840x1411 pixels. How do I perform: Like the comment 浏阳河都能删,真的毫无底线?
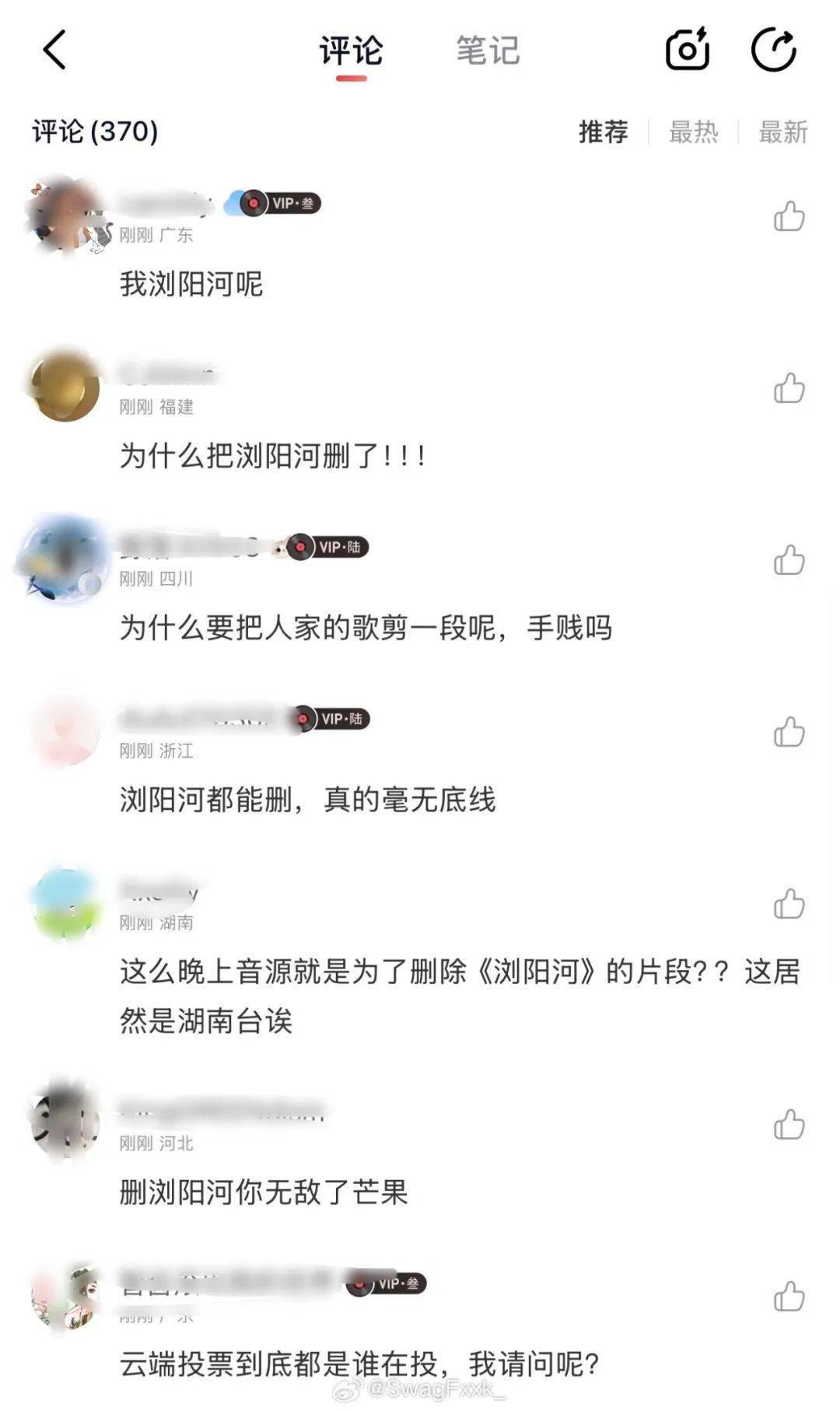(789, 732)
